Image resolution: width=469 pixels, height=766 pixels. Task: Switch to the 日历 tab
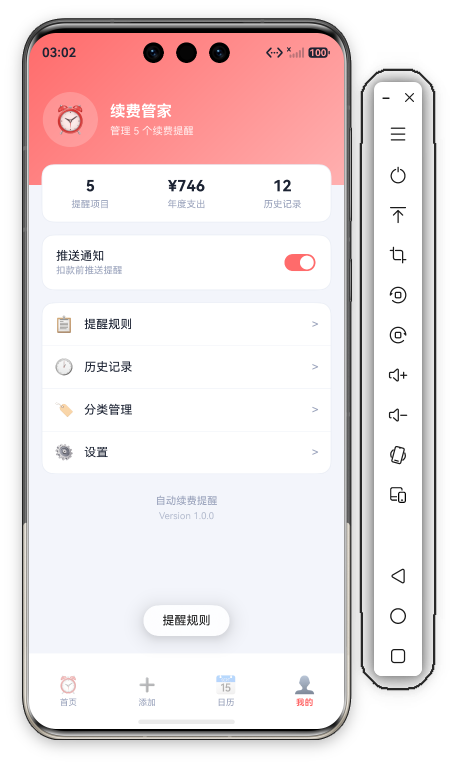click(x=226, y=691)
